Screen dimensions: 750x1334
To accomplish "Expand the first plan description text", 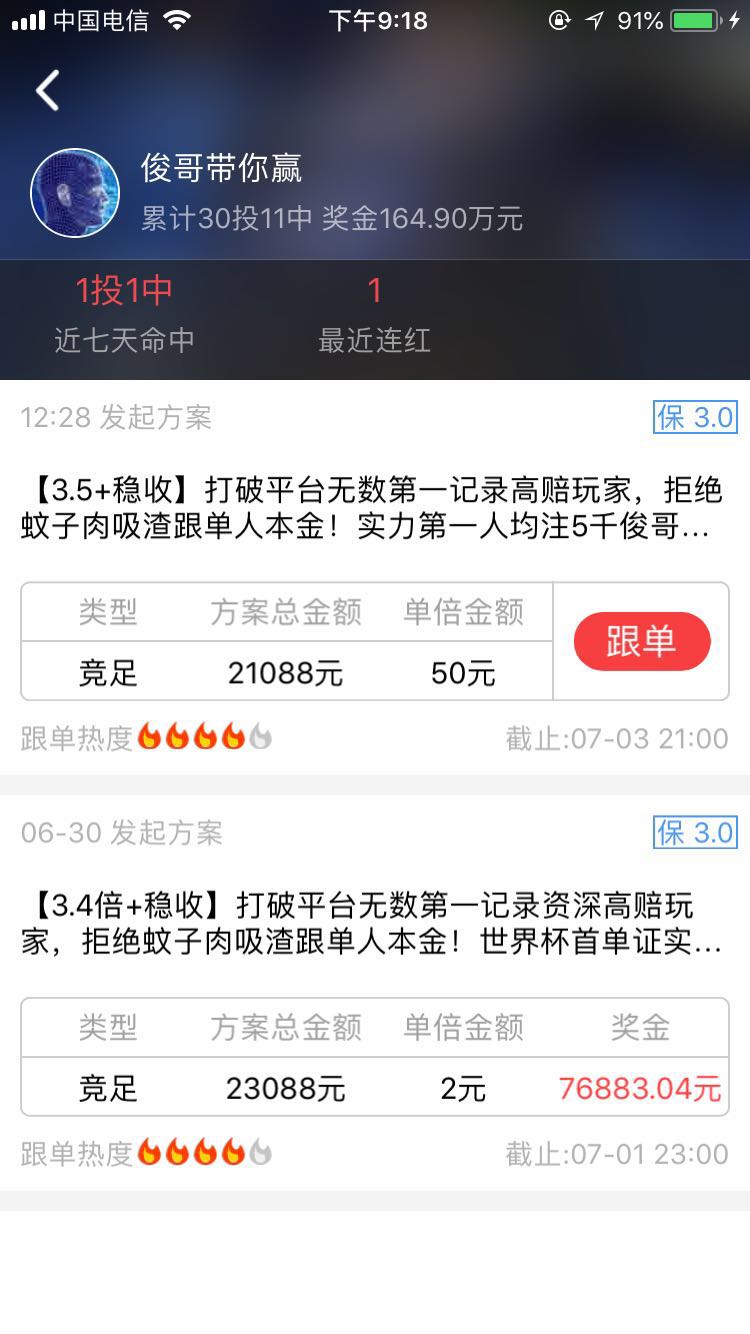I will (x=375, y=510).
